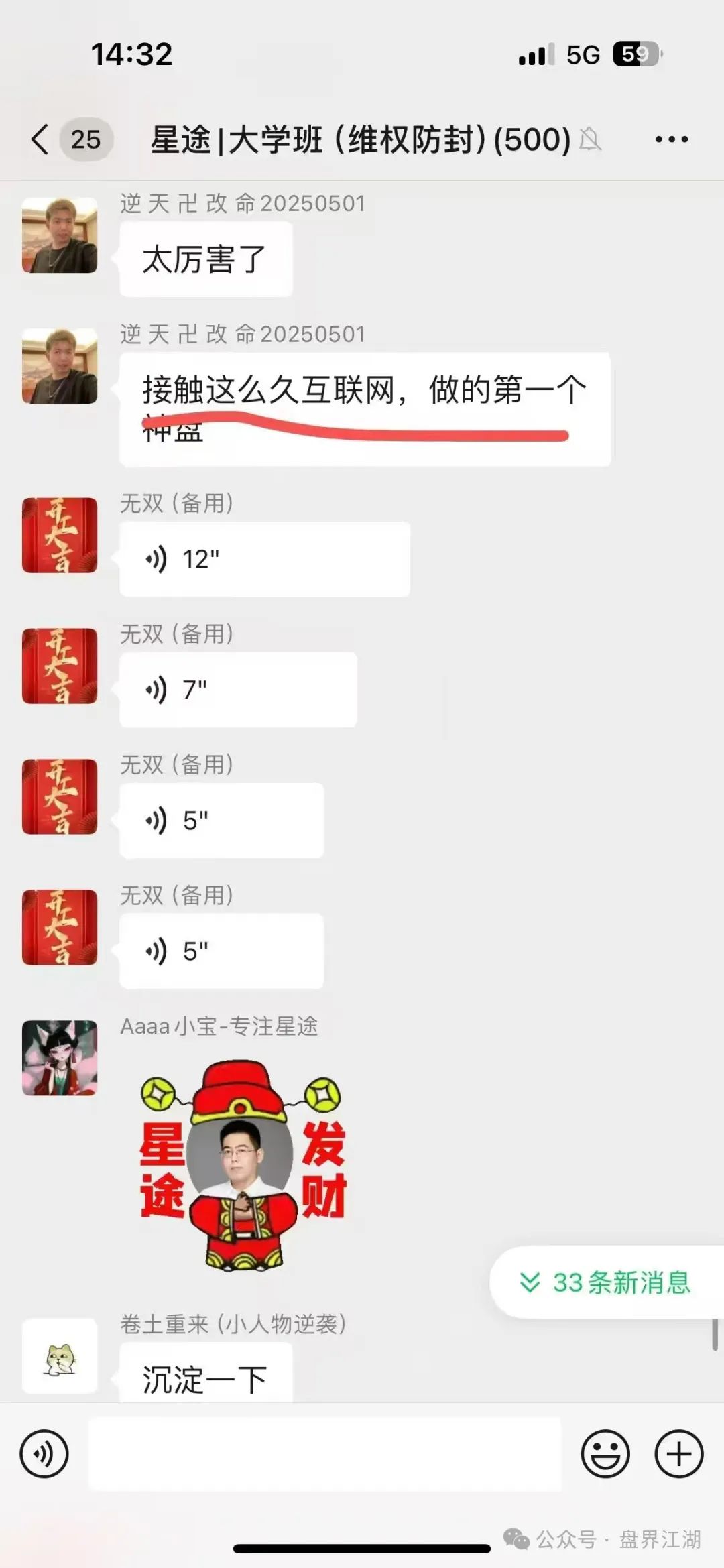Play the last 5-second voice message

click(221, 951)
